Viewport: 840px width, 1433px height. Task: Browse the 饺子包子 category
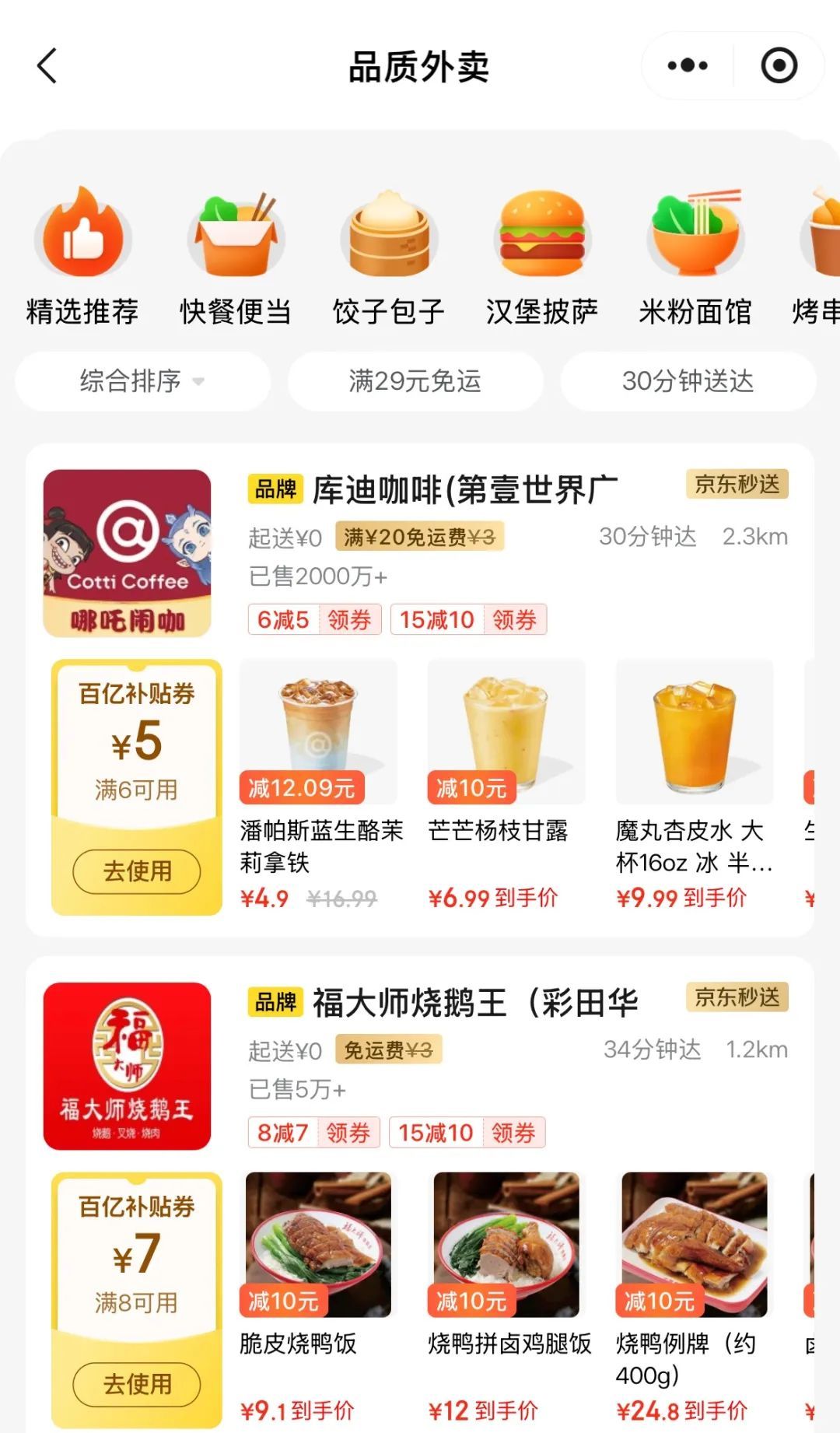388,255
